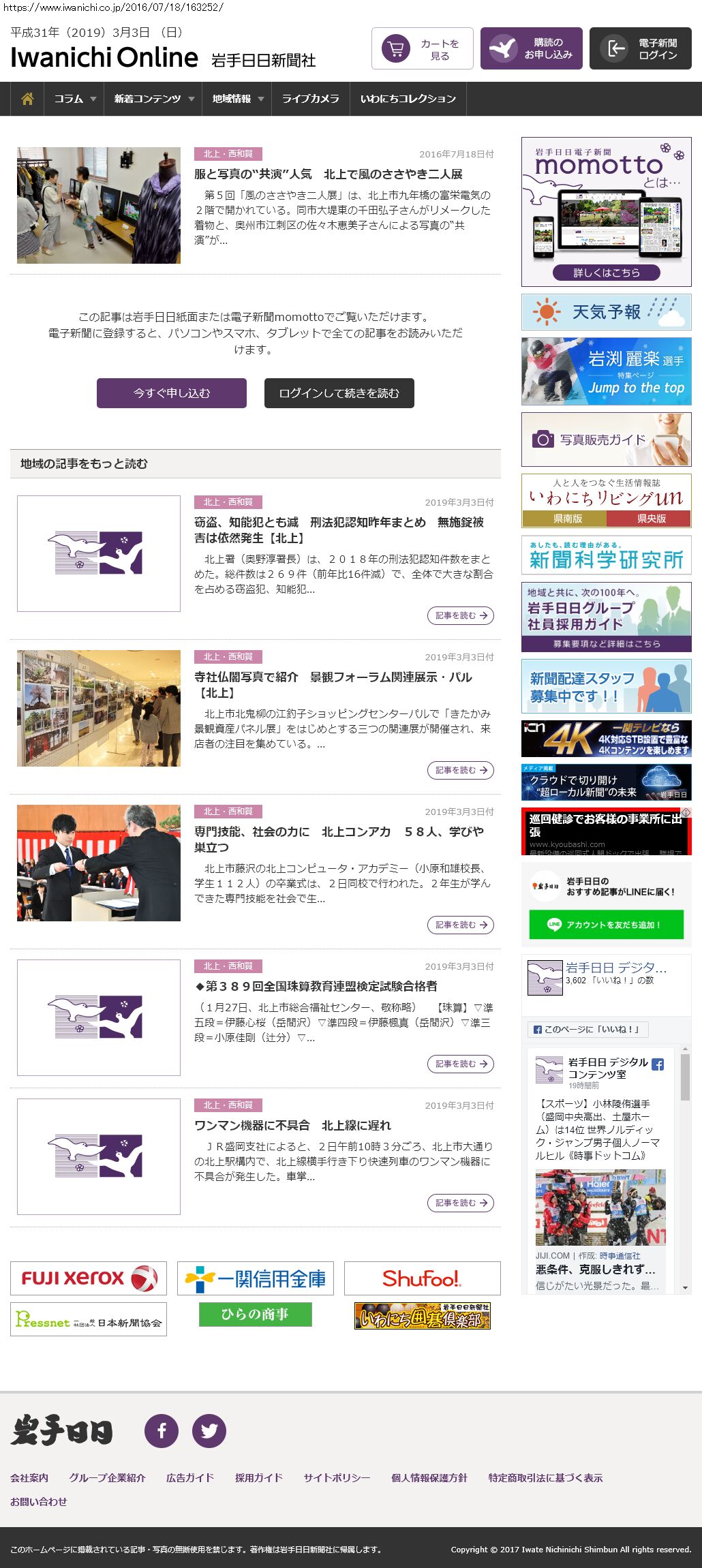Like this page on Facebook
The width and height of the screenshot is (702, 1568).
[587, 1030]
